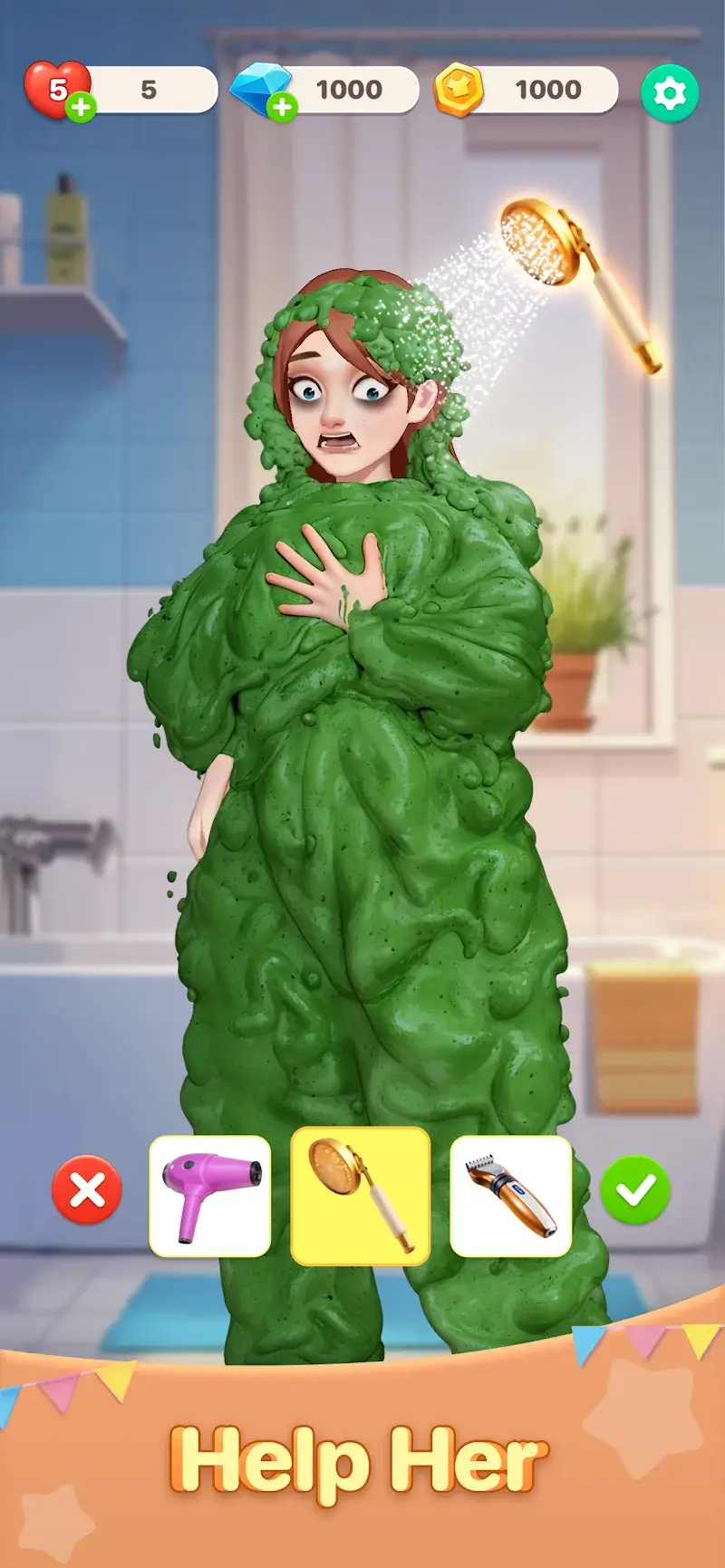This screenshot has width=725, height=1568.
Task: Add more lives with heart plus
Action: click(x=81, y=108)
